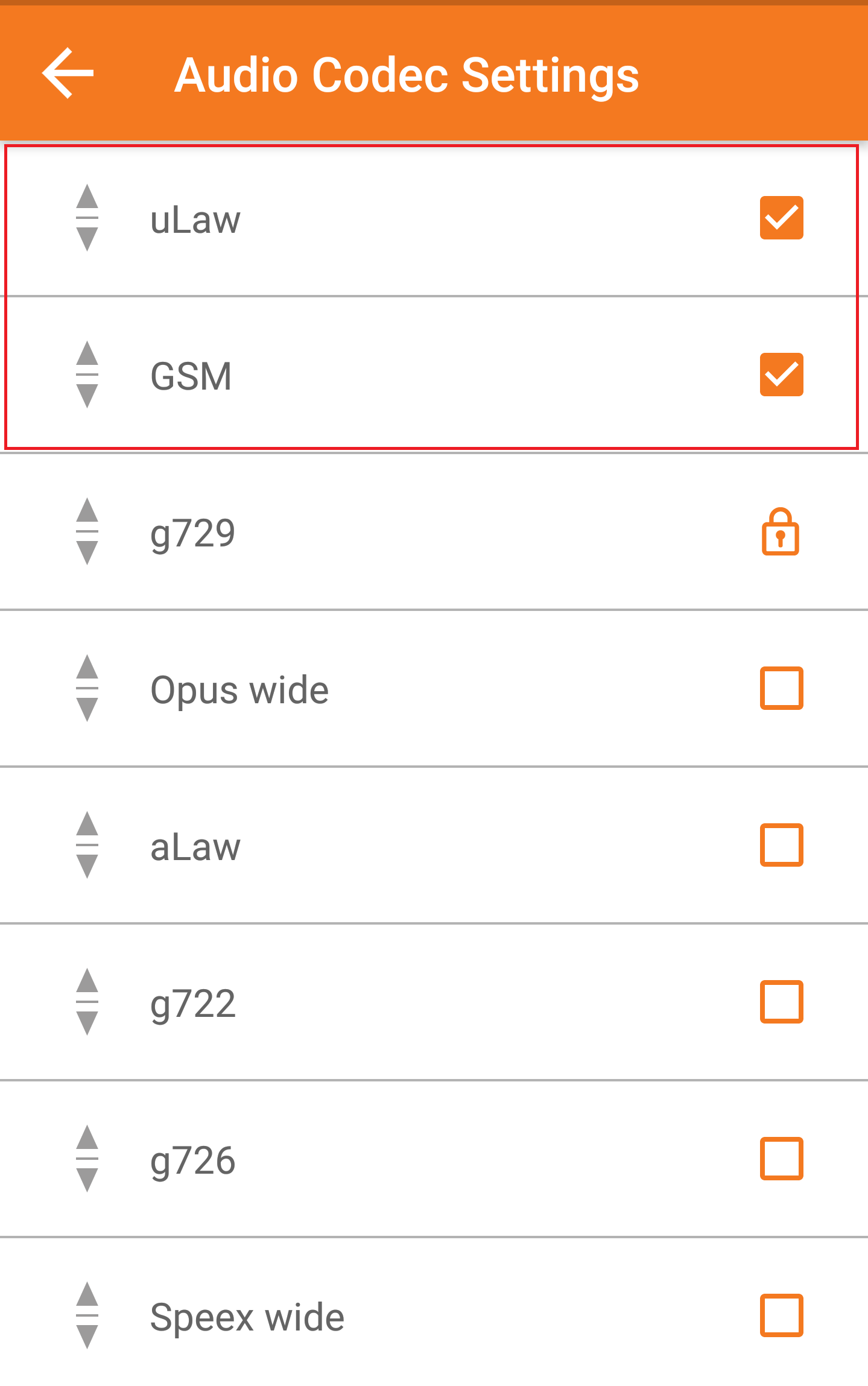
Task: Click the reorder arrows beside g726
Action: pyautogui.click(x=87, y=1158)
